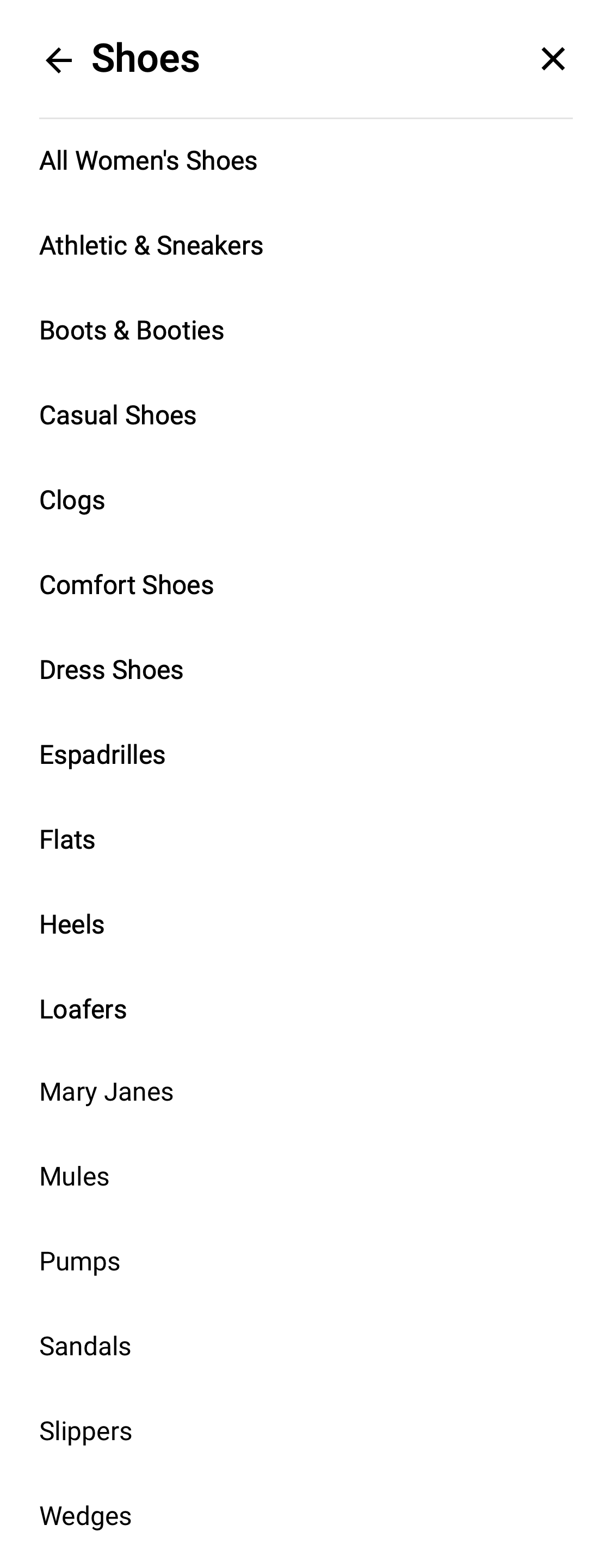
Task: Select All Women's Shoes
Action: point(148,160)
